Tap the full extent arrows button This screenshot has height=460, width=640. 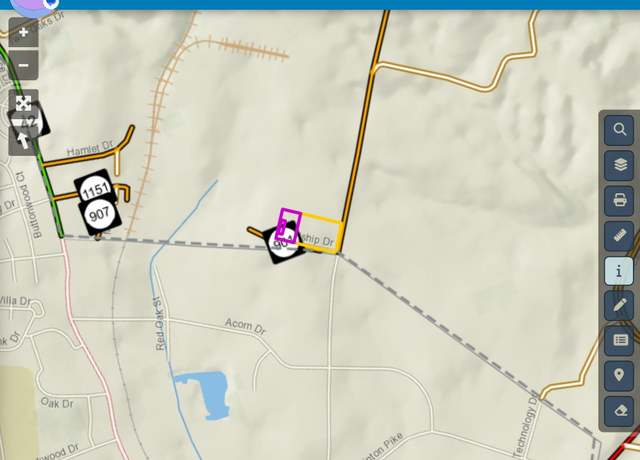[x=23, y=103]
